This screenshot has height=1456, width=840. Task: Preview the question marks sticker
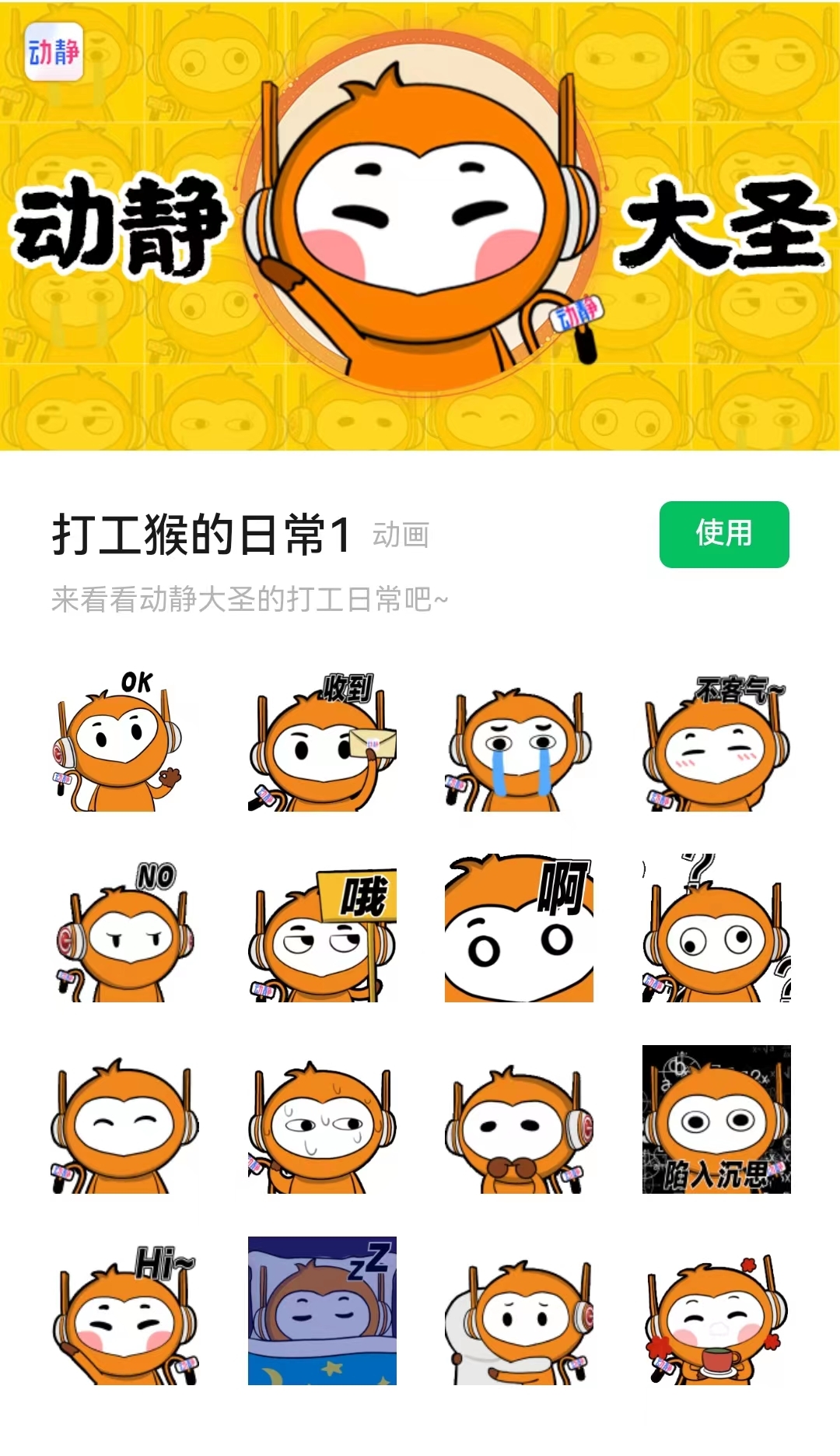[x=716, y=930]
